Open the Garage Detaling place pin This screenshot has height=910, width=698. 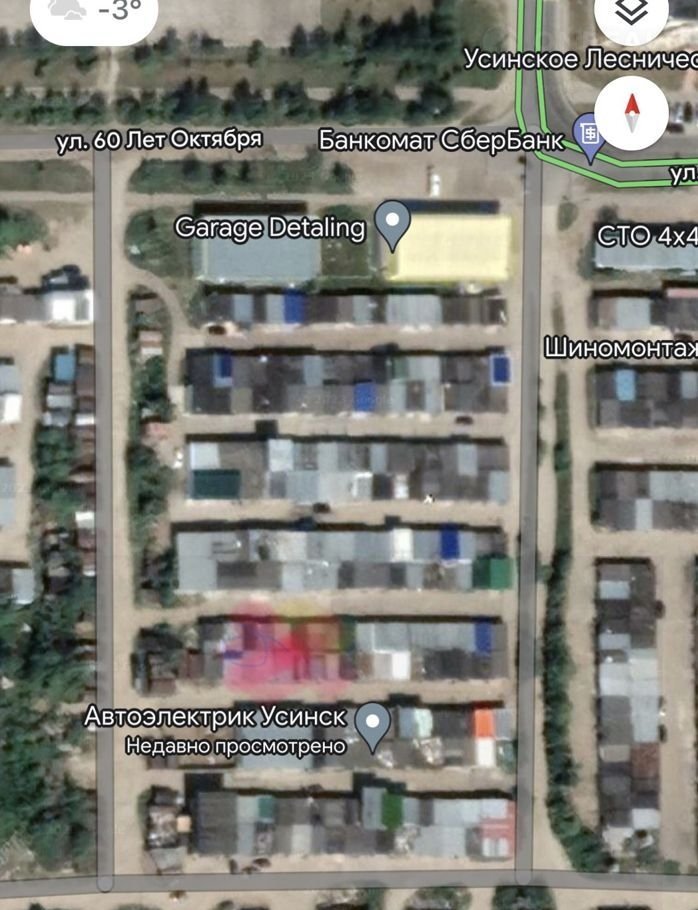click(392, 223)
